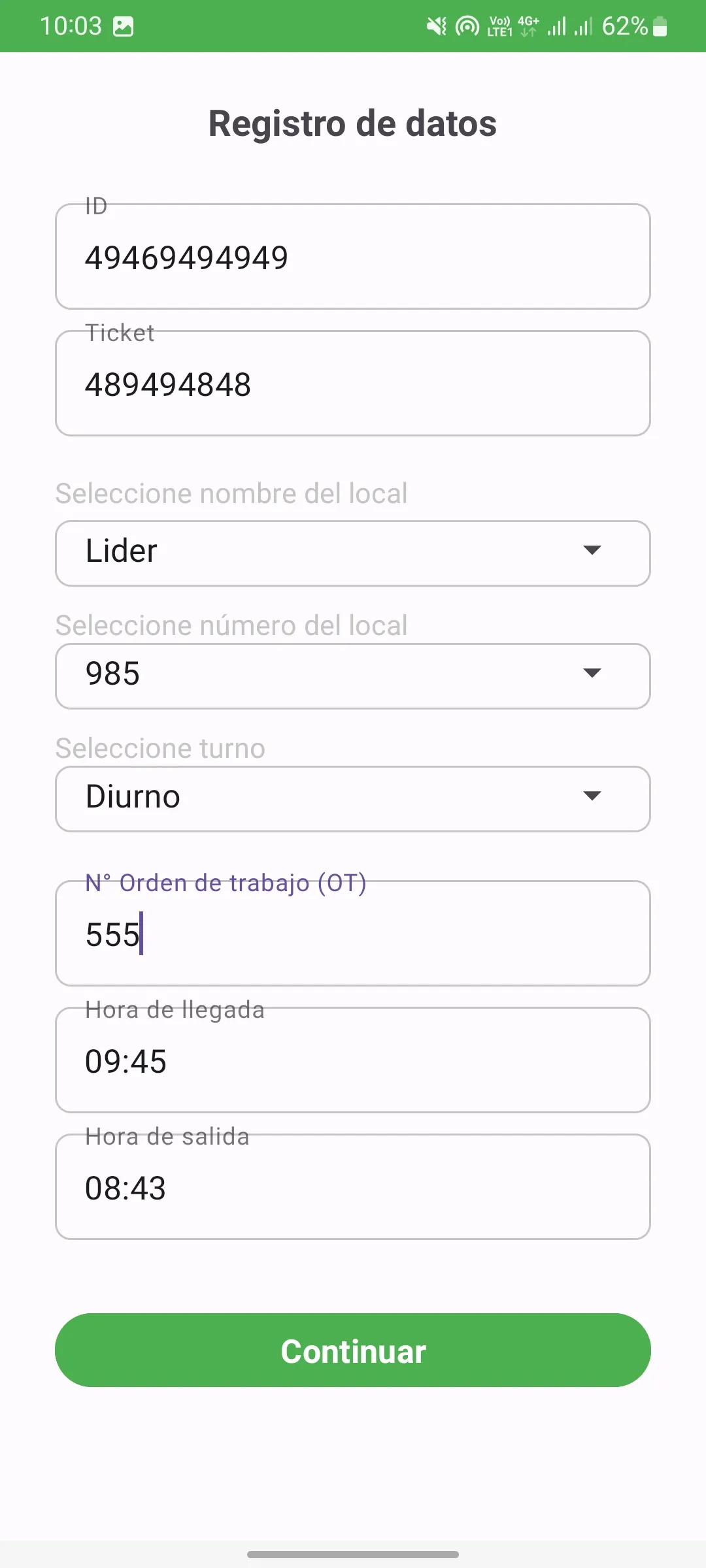Viewport: 706px width, 1568px height.
Task: Tap the clock showing 10:03
Action: (72, 26)
